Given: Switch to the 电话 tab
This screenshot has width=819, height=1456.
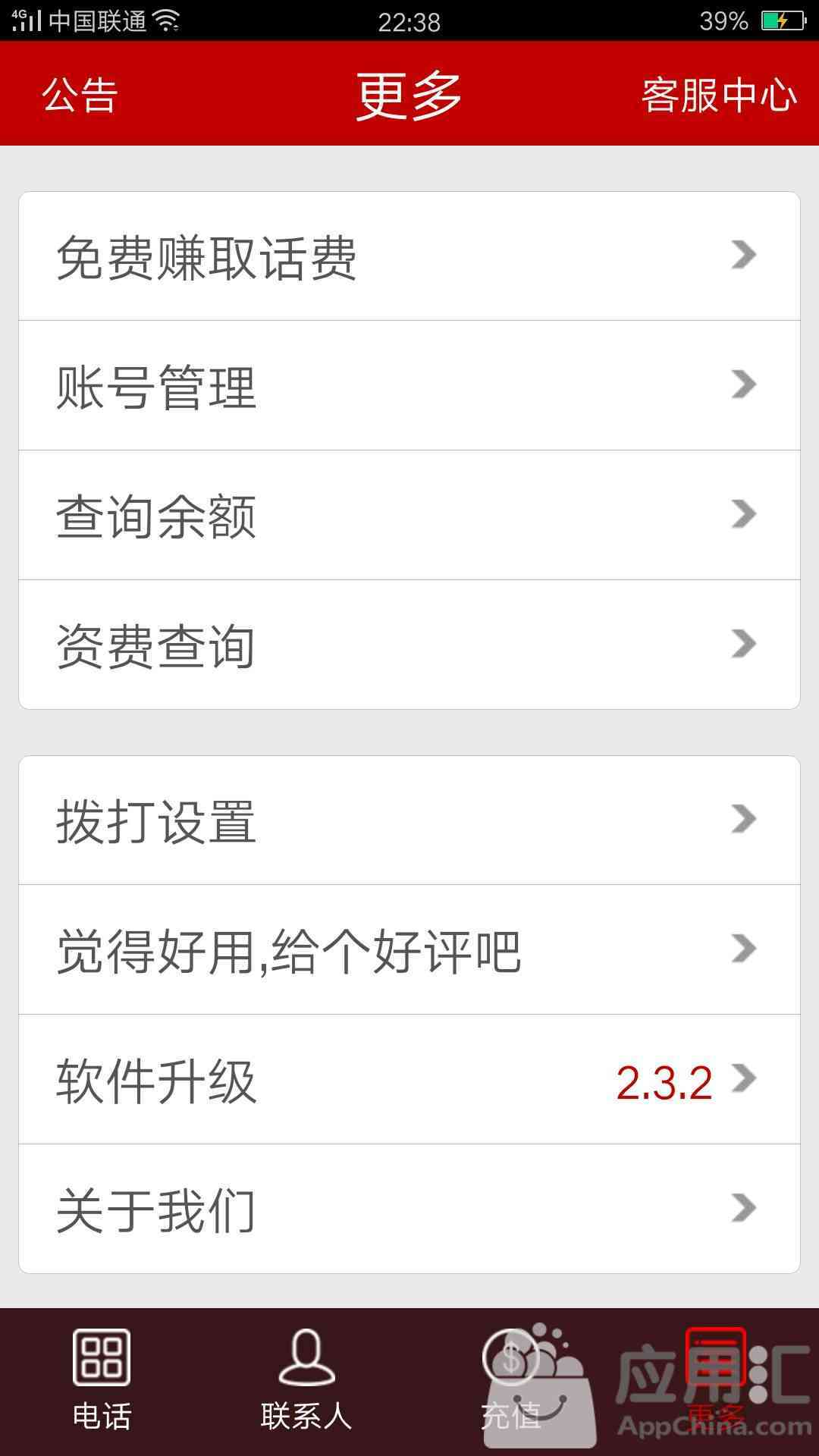Looking at the screenshot, I should 102,1382.
